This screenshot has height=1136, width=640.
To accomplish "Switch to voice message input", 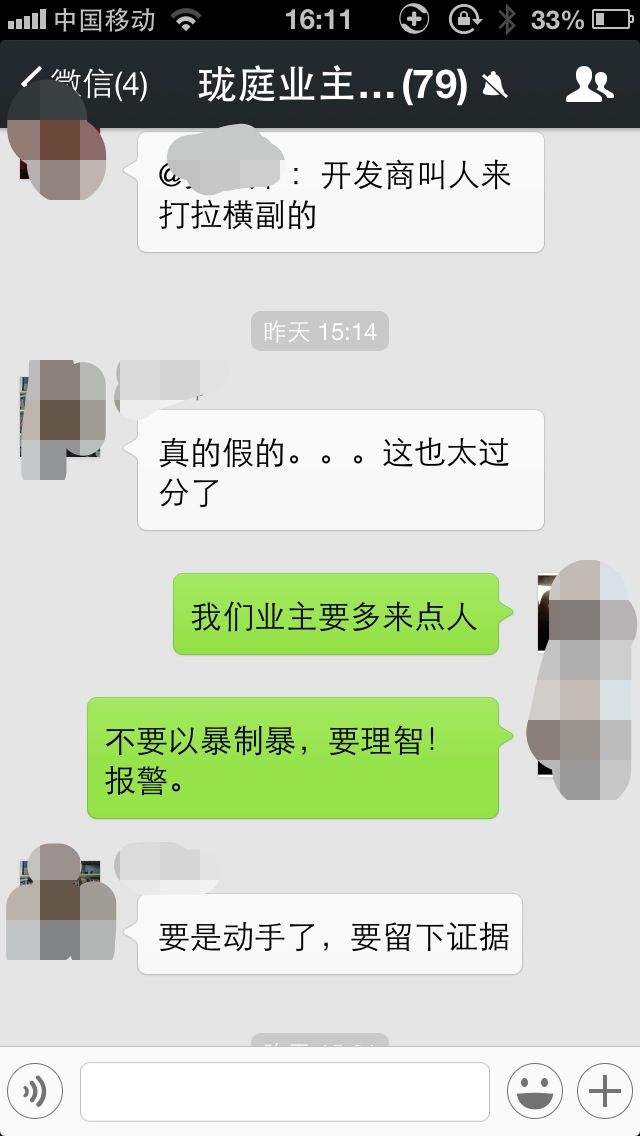I will point(35,1091).
